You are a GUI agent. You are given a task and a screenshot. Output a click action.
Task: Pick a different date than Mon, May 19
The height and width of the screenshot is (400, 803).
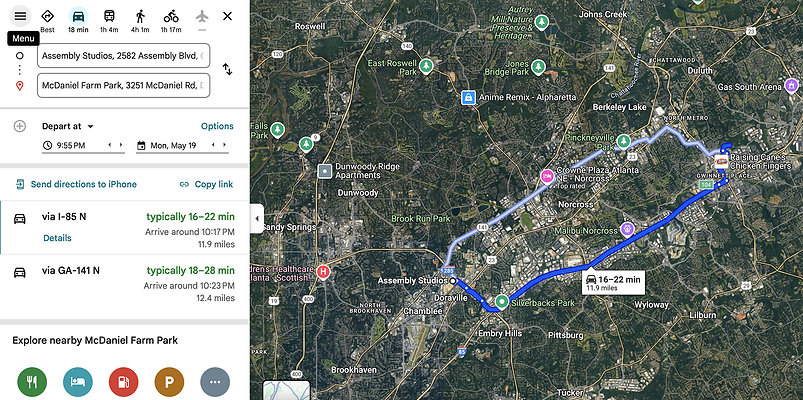(181, 146)
